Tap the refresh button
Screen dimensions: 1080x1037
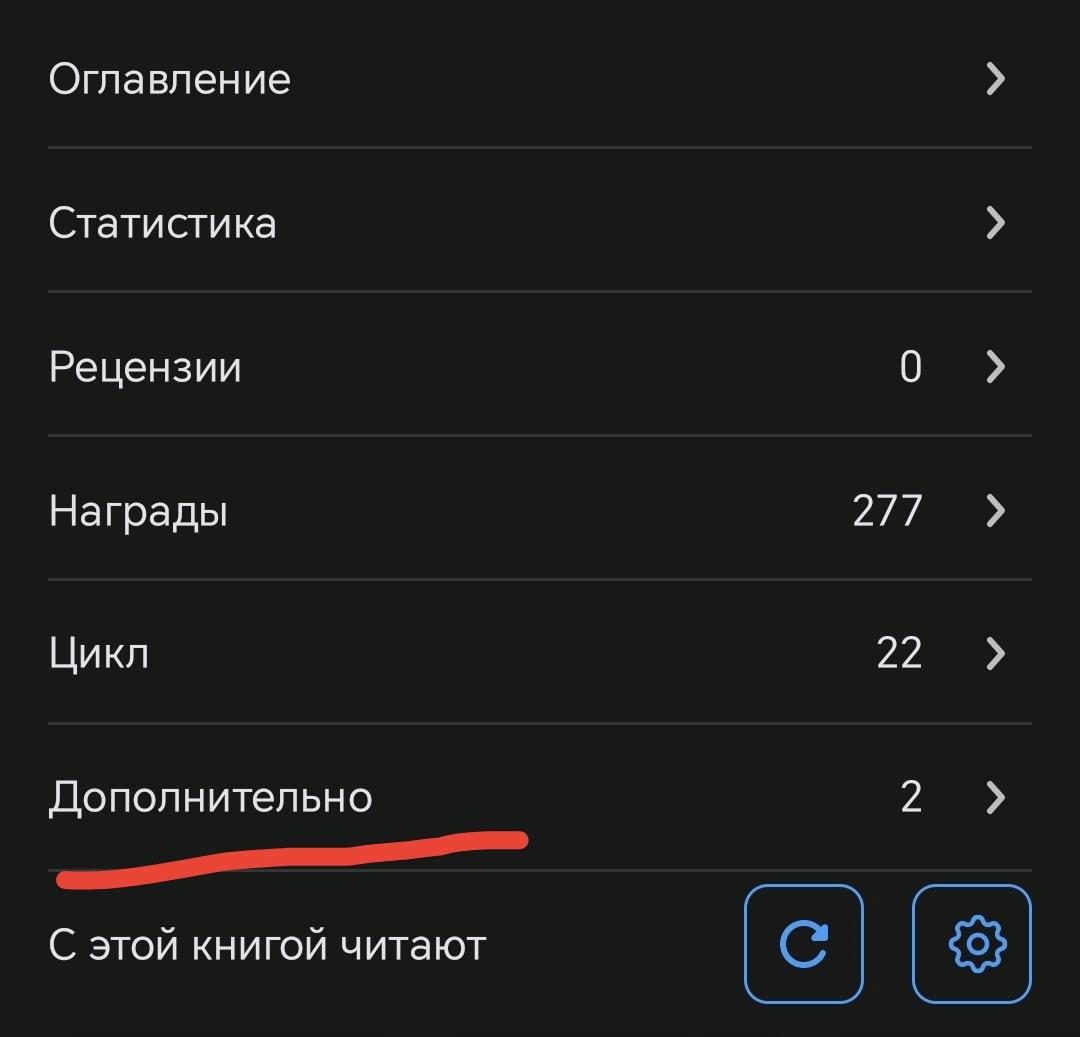pos(804,944)
